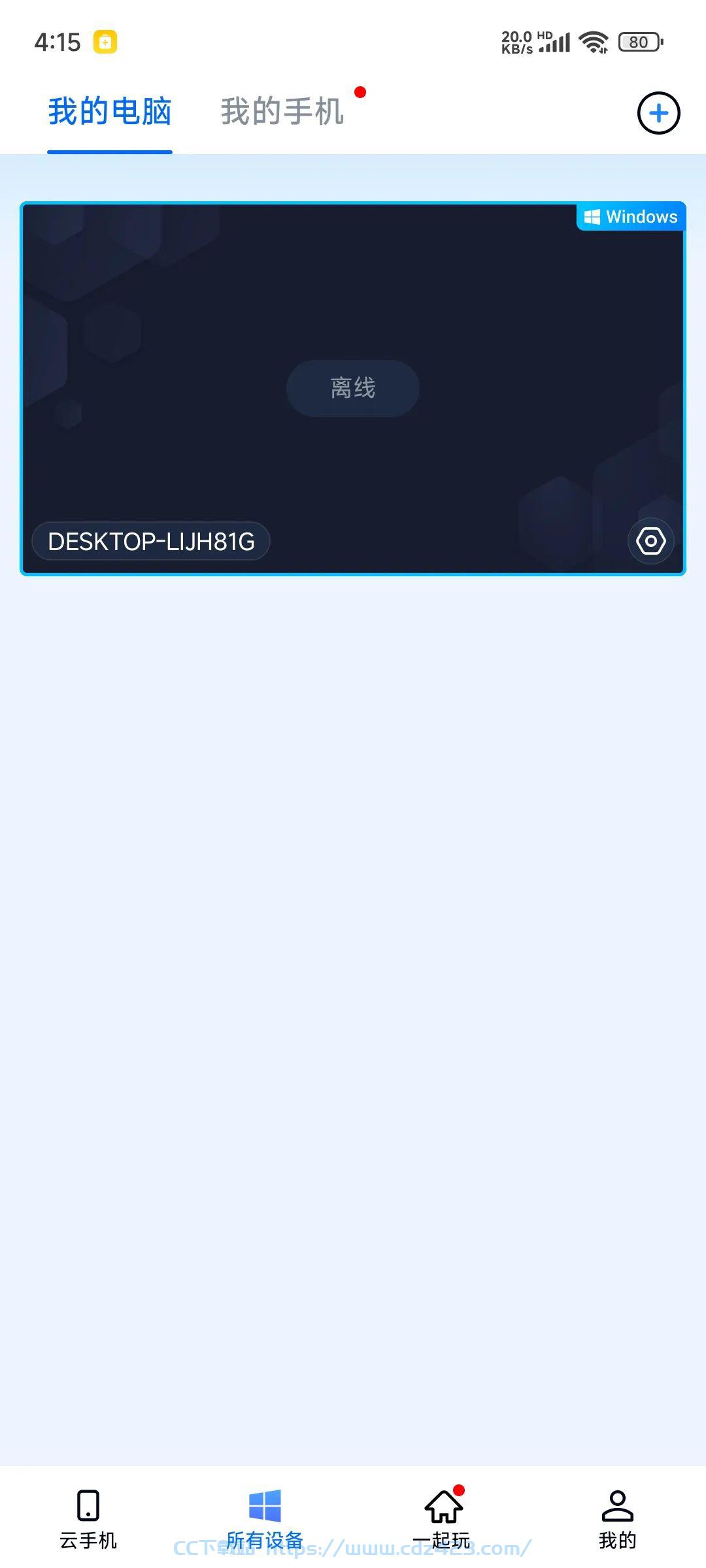Go to the 云手机 tab

pos(88,1518)
